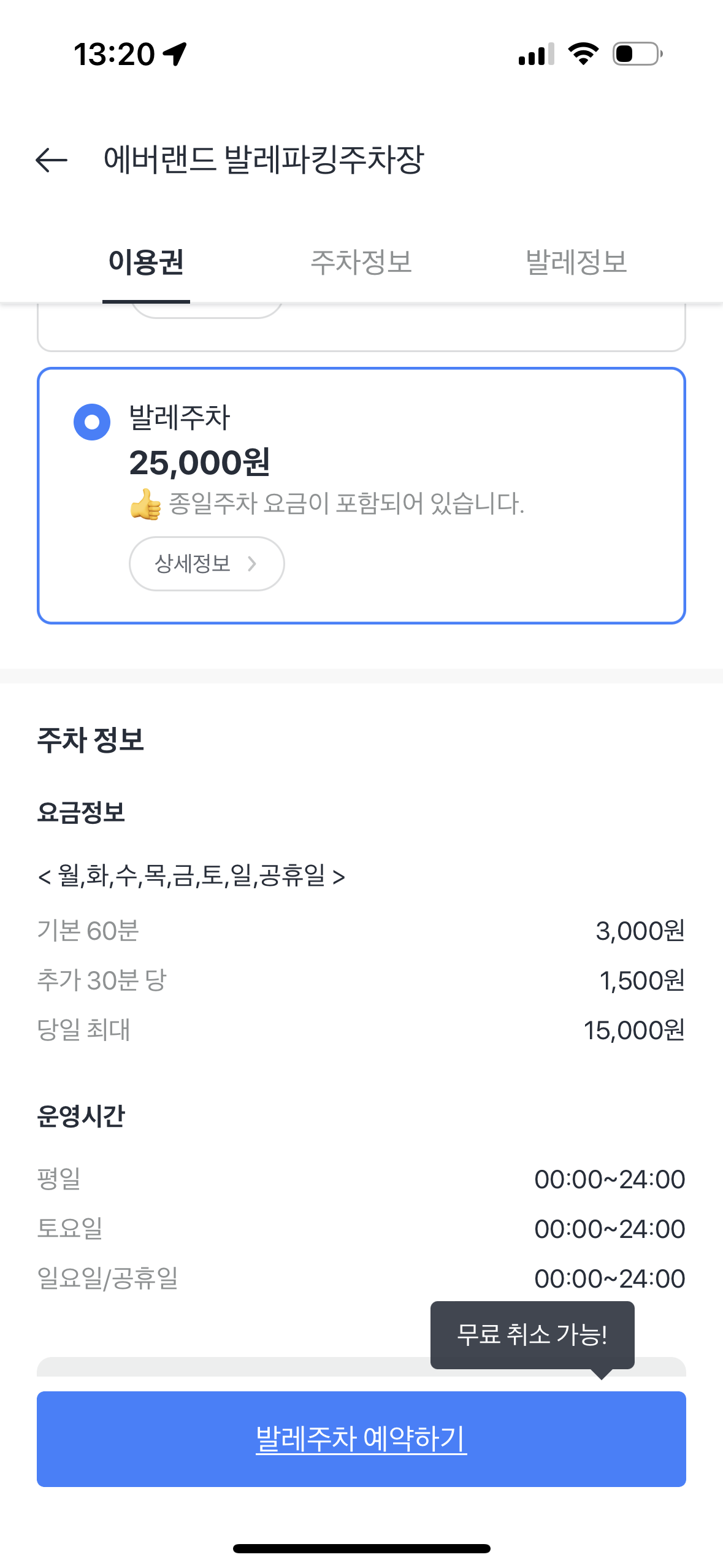Tap the Wi-Fi icon in the status bar
The height and width of the screenshot is (1568, 723).
pyautogui.click(x=583, y=55)
